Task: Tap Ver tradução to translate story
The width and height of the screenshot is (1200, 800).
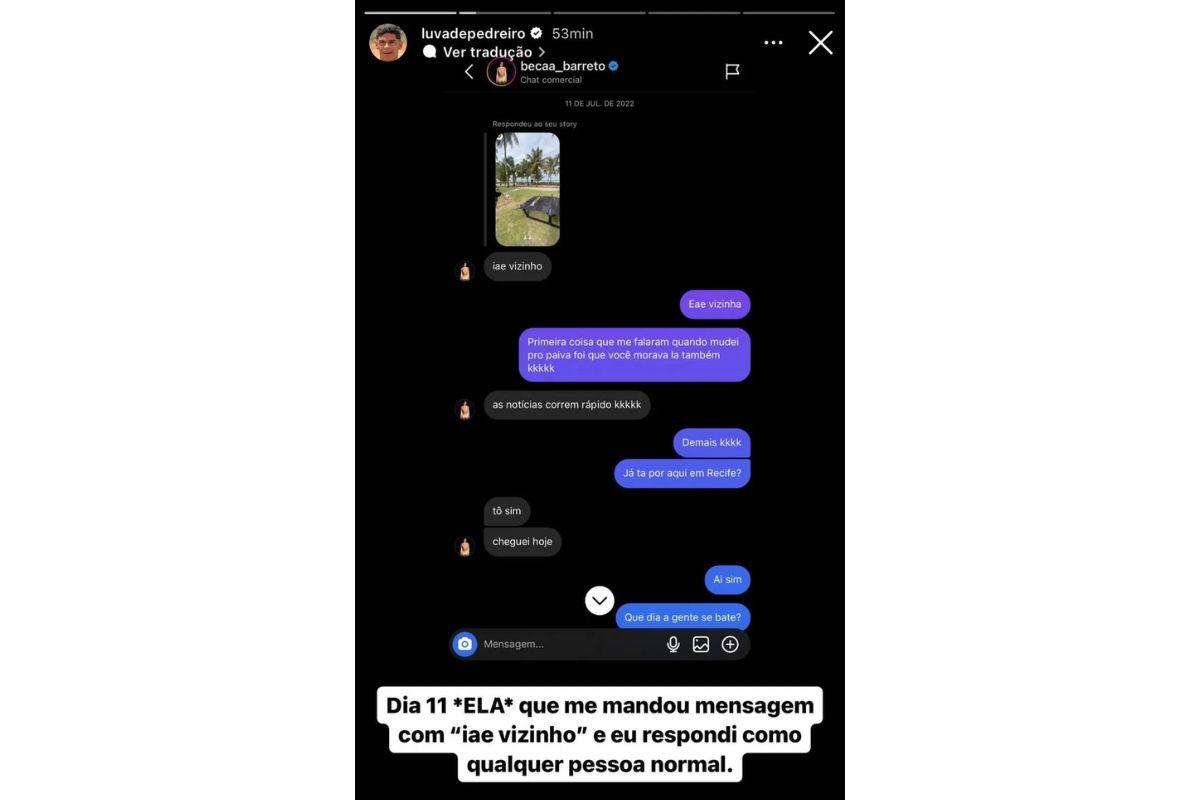Action: pyautogui.click(x=486, y=52)
